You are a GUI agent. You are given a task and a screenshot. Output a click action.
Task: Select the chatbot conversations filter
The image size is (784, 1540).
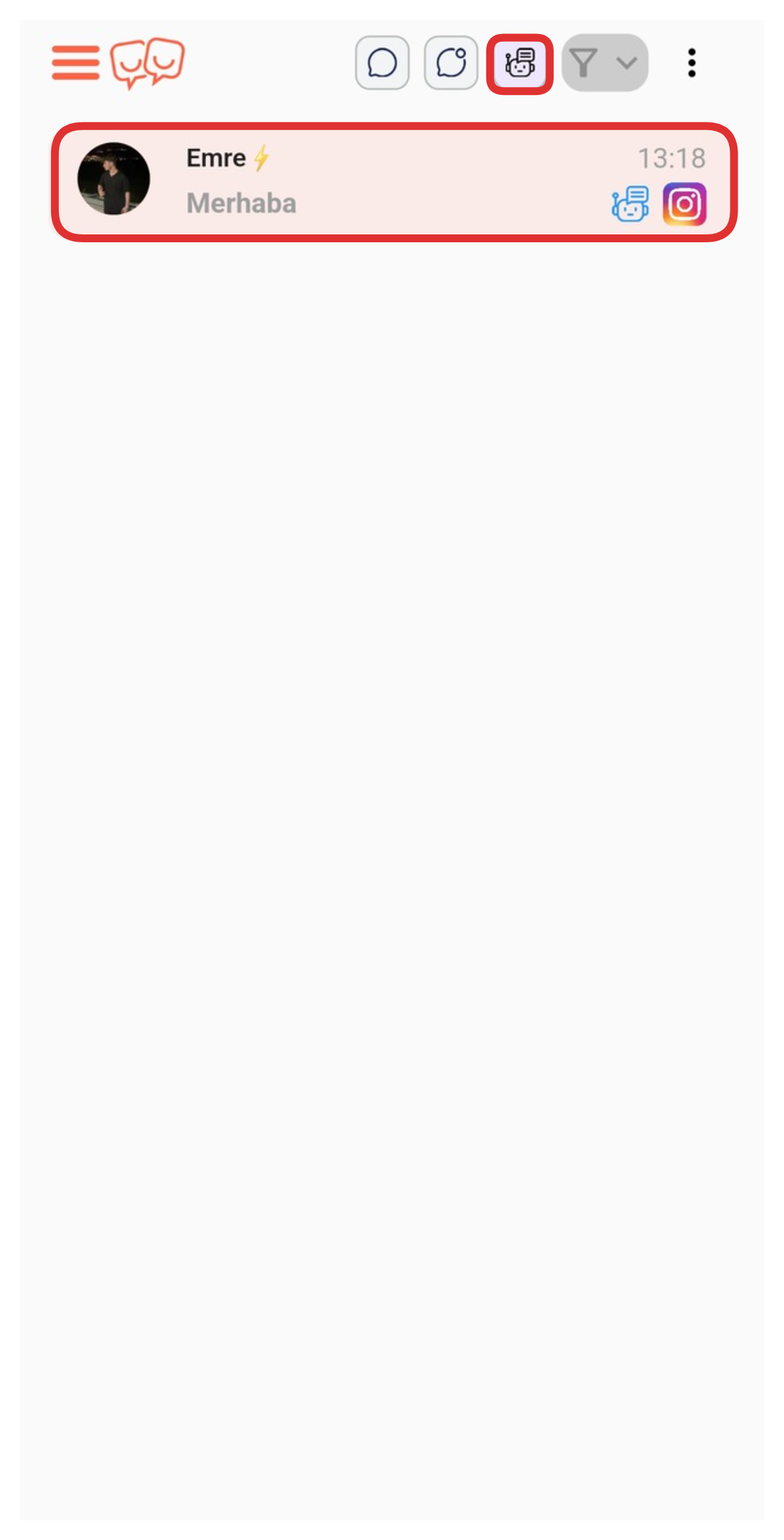click(520, 64)
